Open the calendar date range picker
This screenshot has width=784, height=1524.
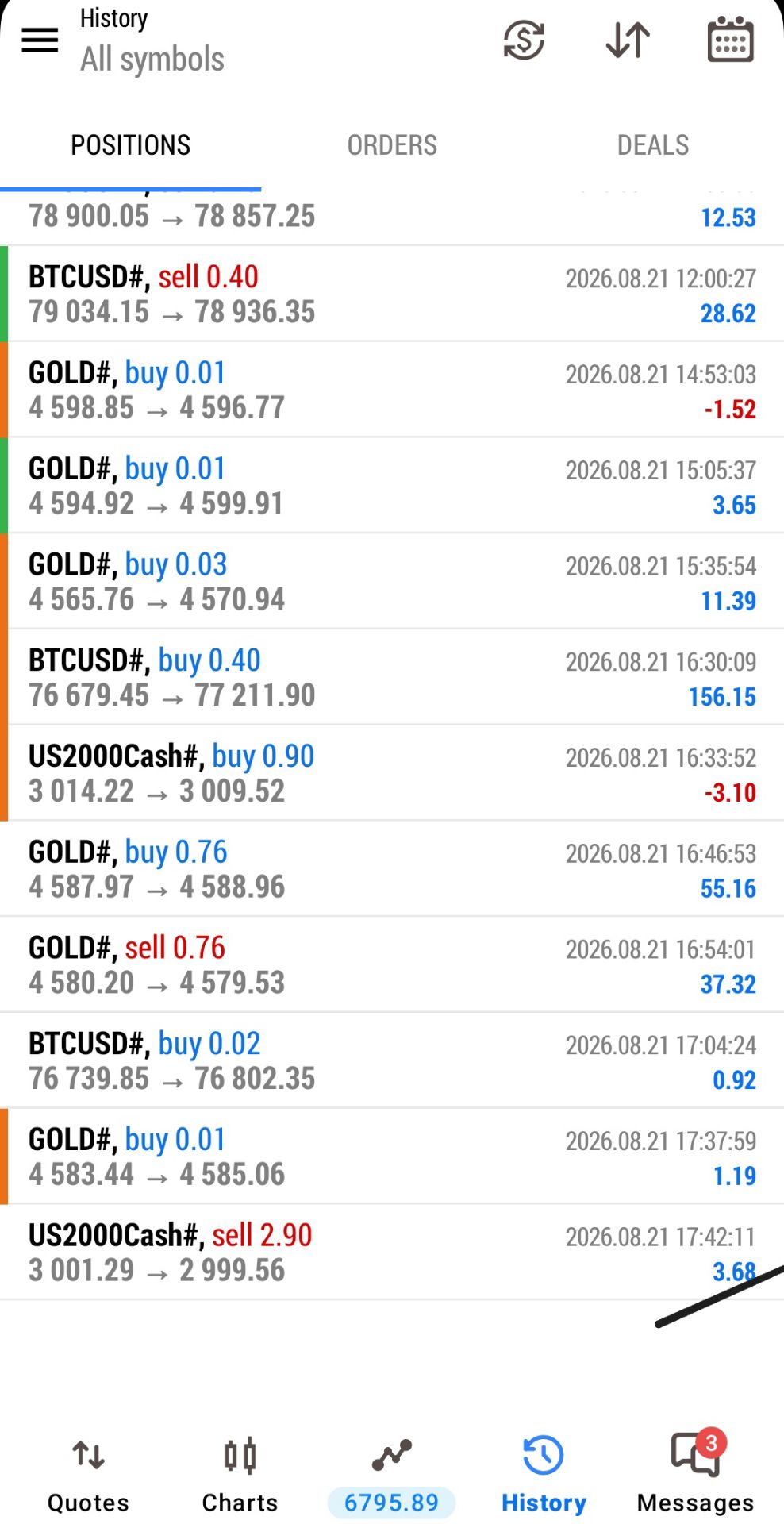pyautogui.click(x=730, y=39)
